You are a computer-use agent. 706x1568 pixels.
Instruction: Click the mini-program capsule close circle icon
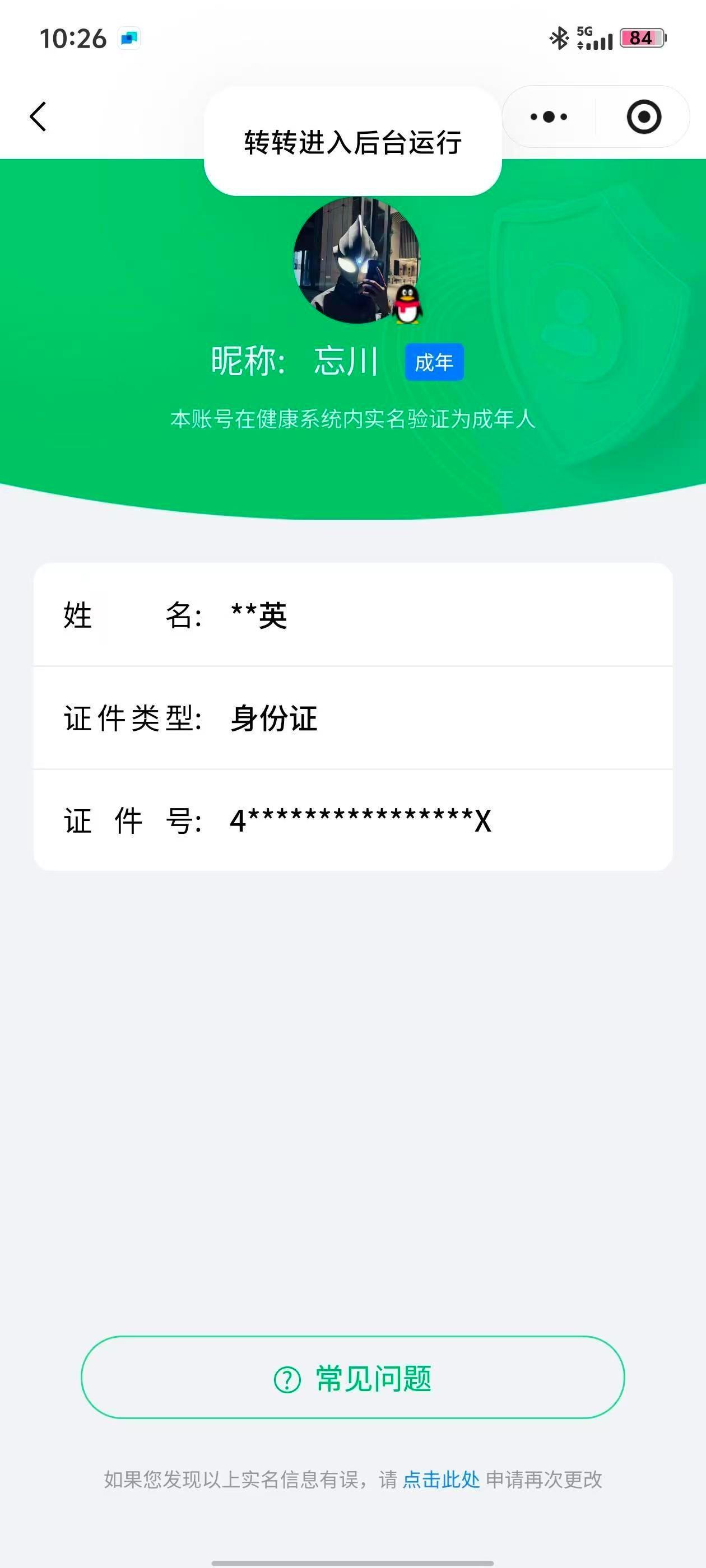(x=643, y=117)
